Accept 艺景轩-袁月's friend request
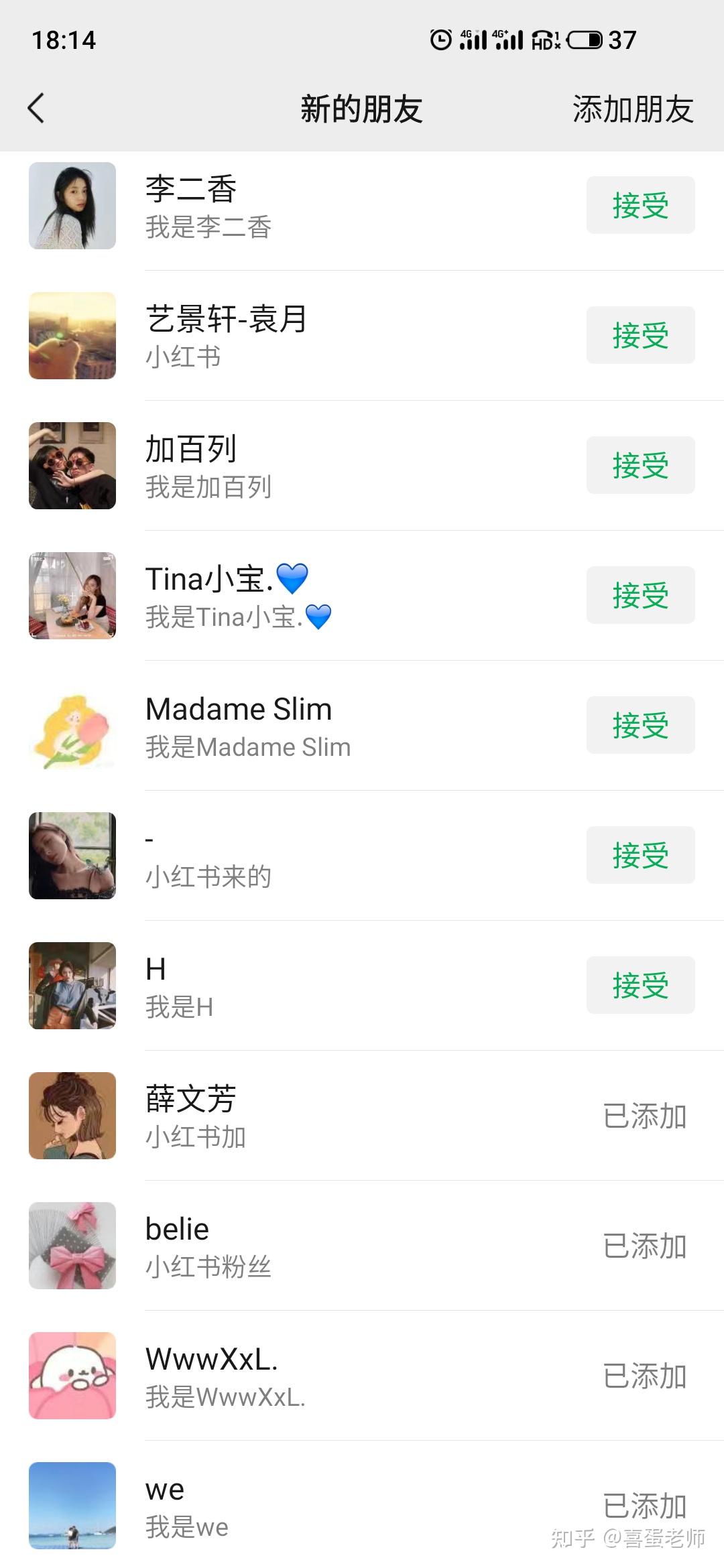The width and height of the screenshot is (724, 1568). pos(640,335)
